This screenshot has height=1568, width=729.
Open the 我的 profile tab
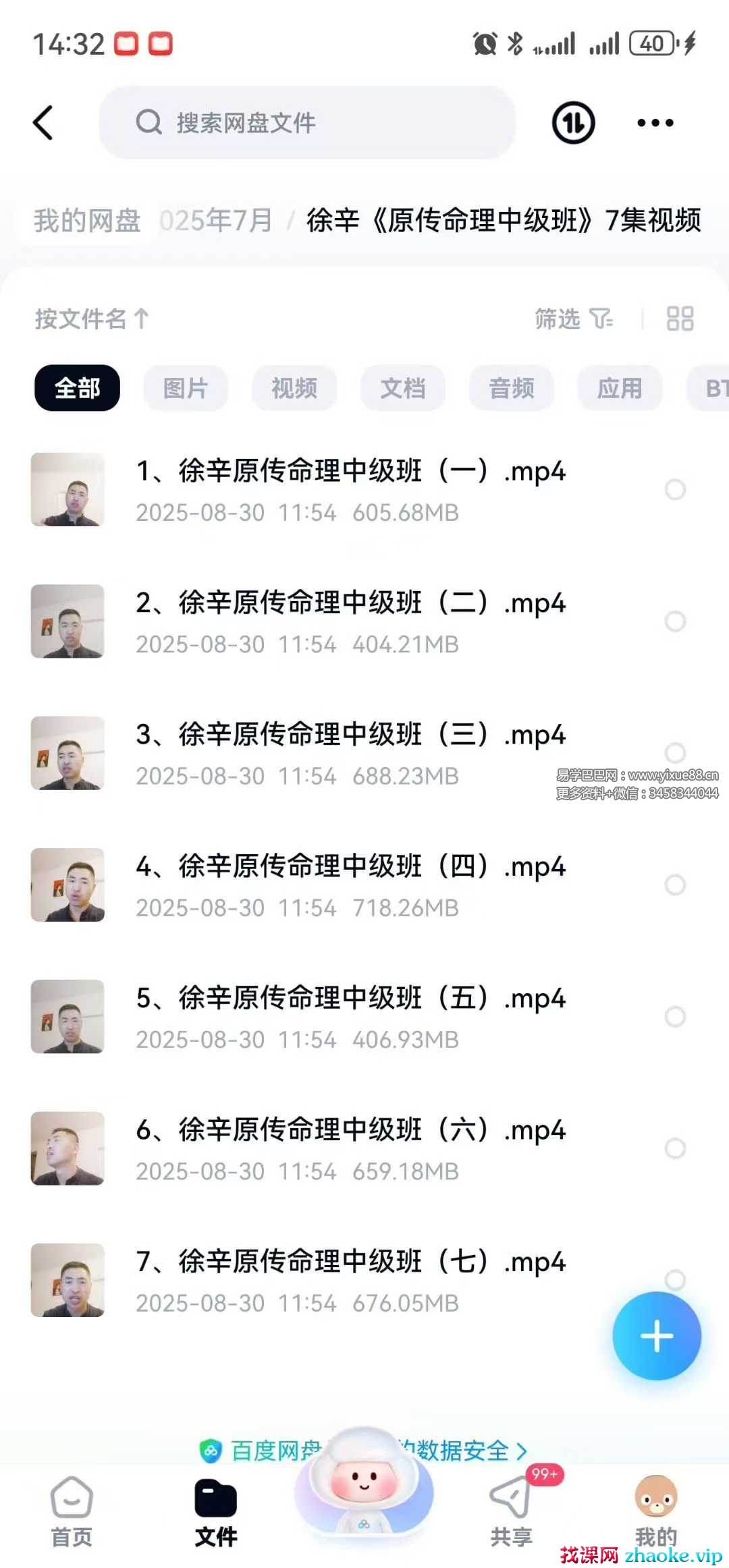(655, 1511)
